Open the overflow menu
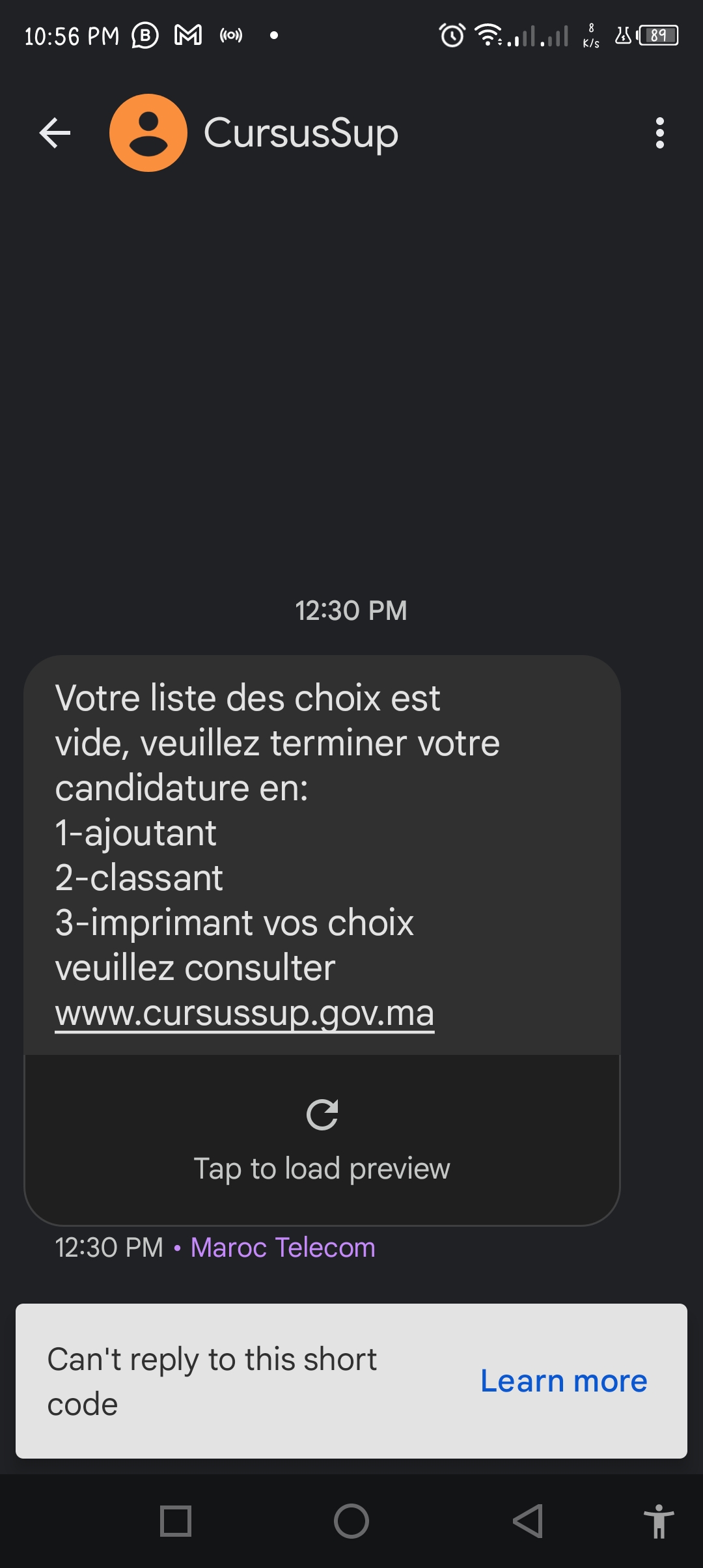 (659, 133)
